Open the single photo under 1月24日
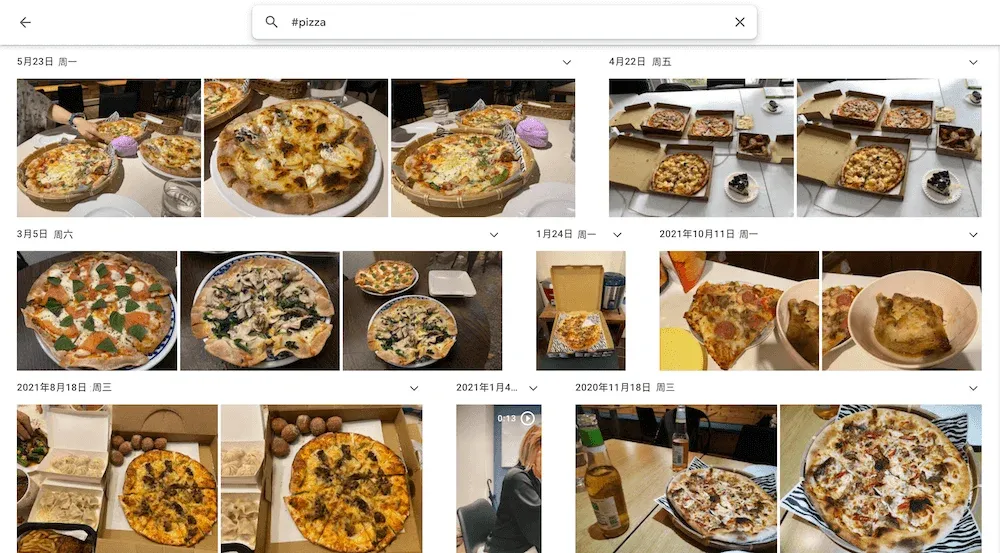The width and height of the screenshot is (1000, 553). tap(580, 310)
